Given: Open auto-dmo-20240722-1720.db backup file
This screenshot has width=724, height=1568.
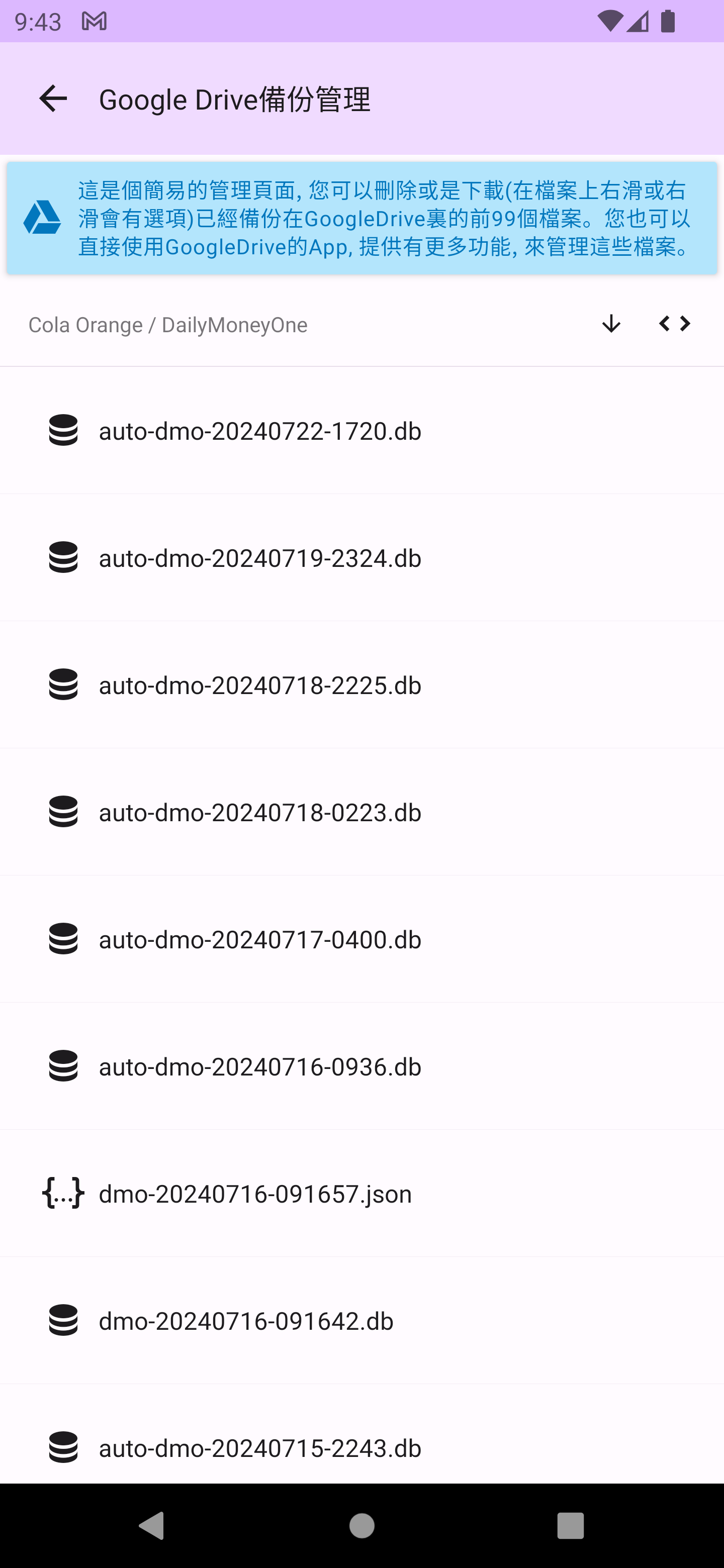Looking at the screenshot, I should (361, 431).
